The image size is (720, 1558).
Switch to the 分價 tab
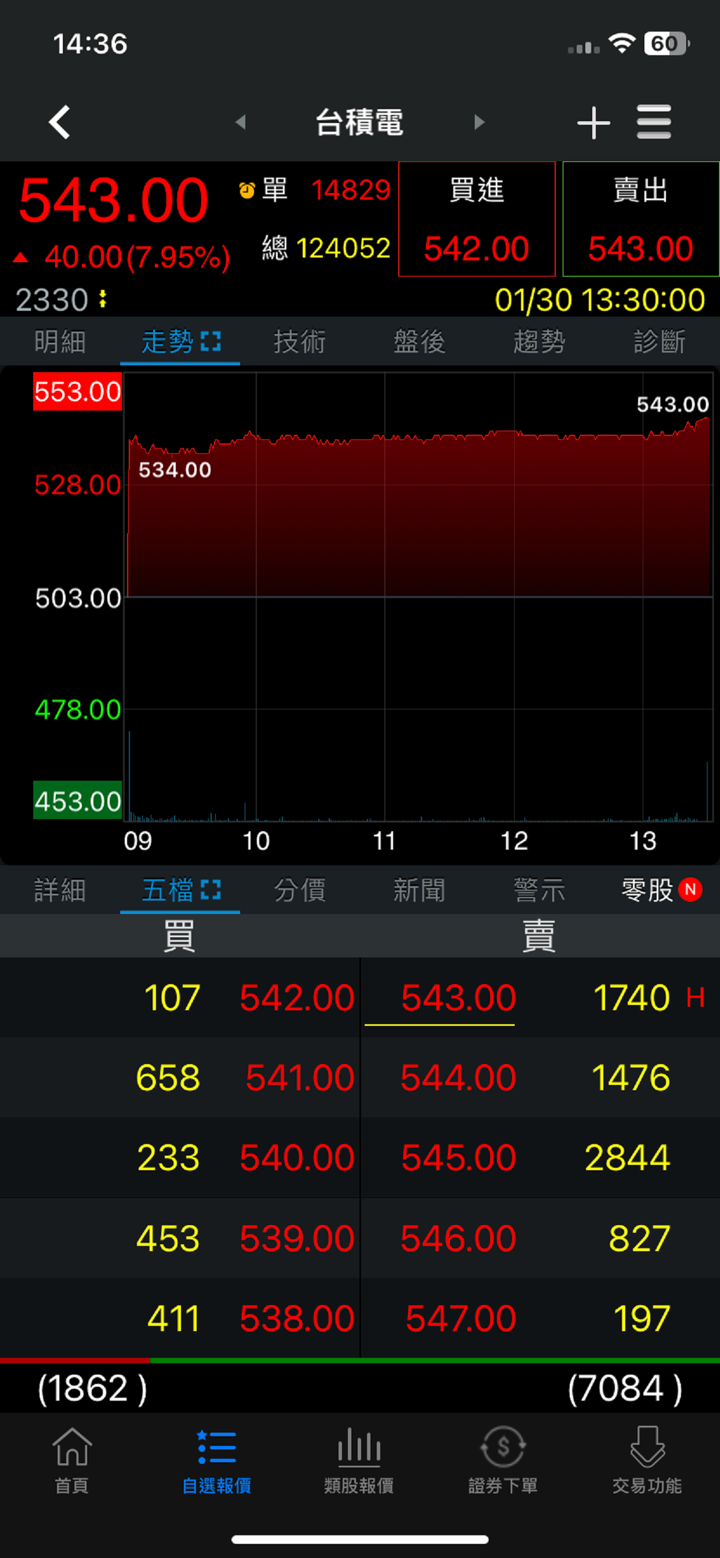click(x=300, y=890)
